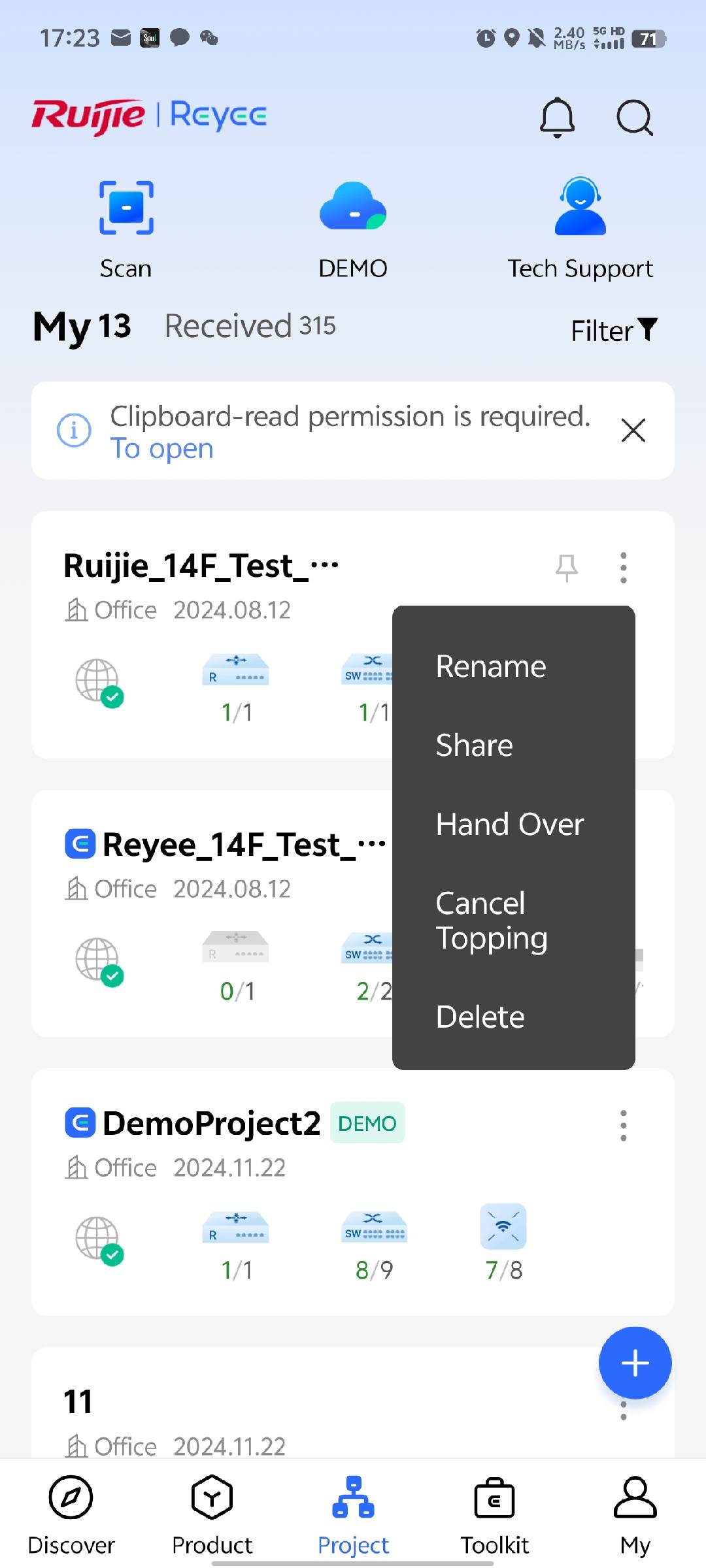Viewport: 706px width, 1568px height.
Task: Switch to the Received tab
Action: 250,326
